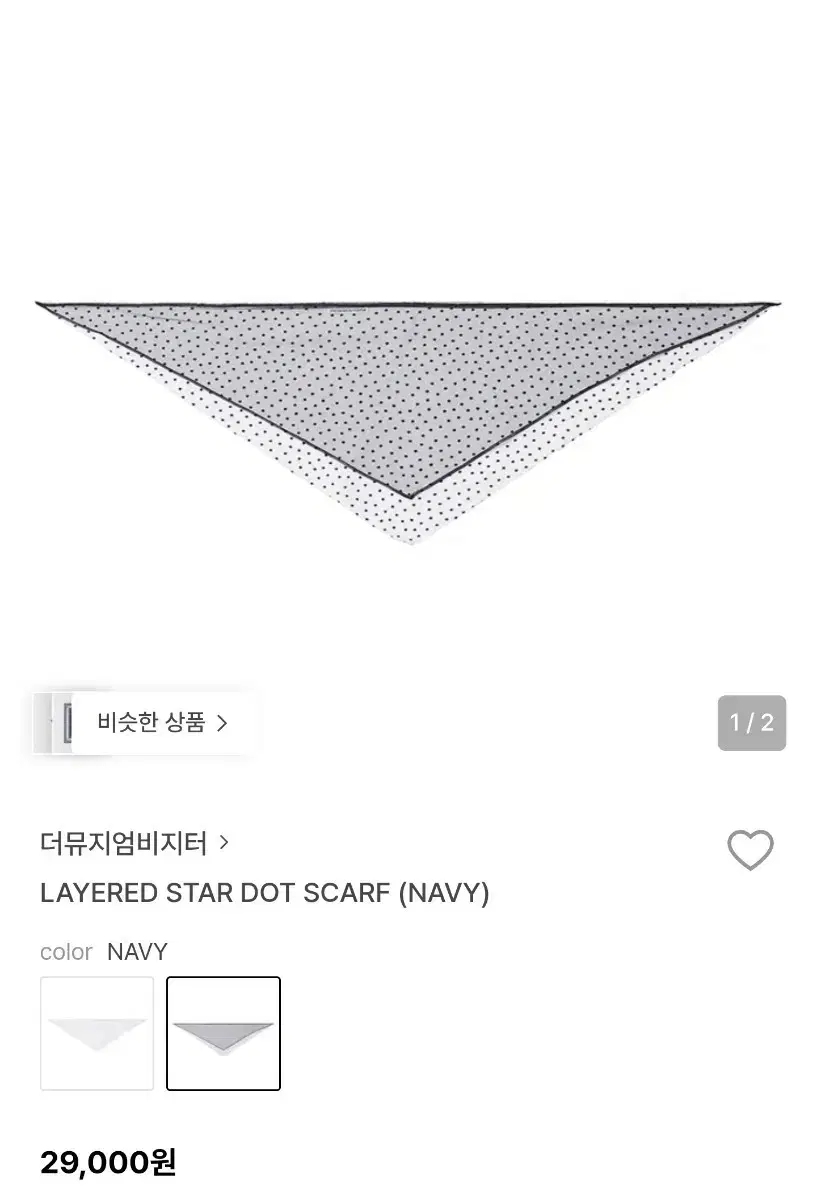This screenshot has width=817, height=1200.
Task: Click the mini thumbnail inside the 비슷한 상품 pill
Action: (66, 722)
